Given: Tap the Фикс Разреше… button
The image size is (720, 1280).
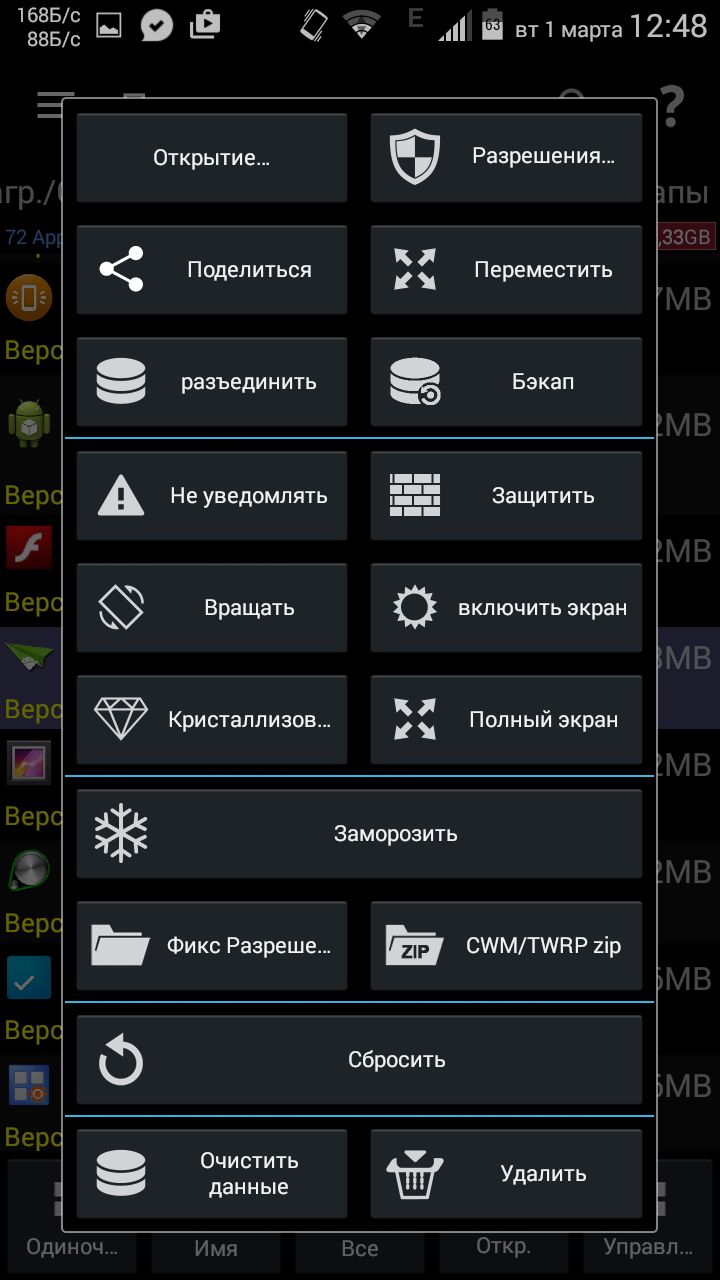Looking at the screenshot, I should [212, 946].
